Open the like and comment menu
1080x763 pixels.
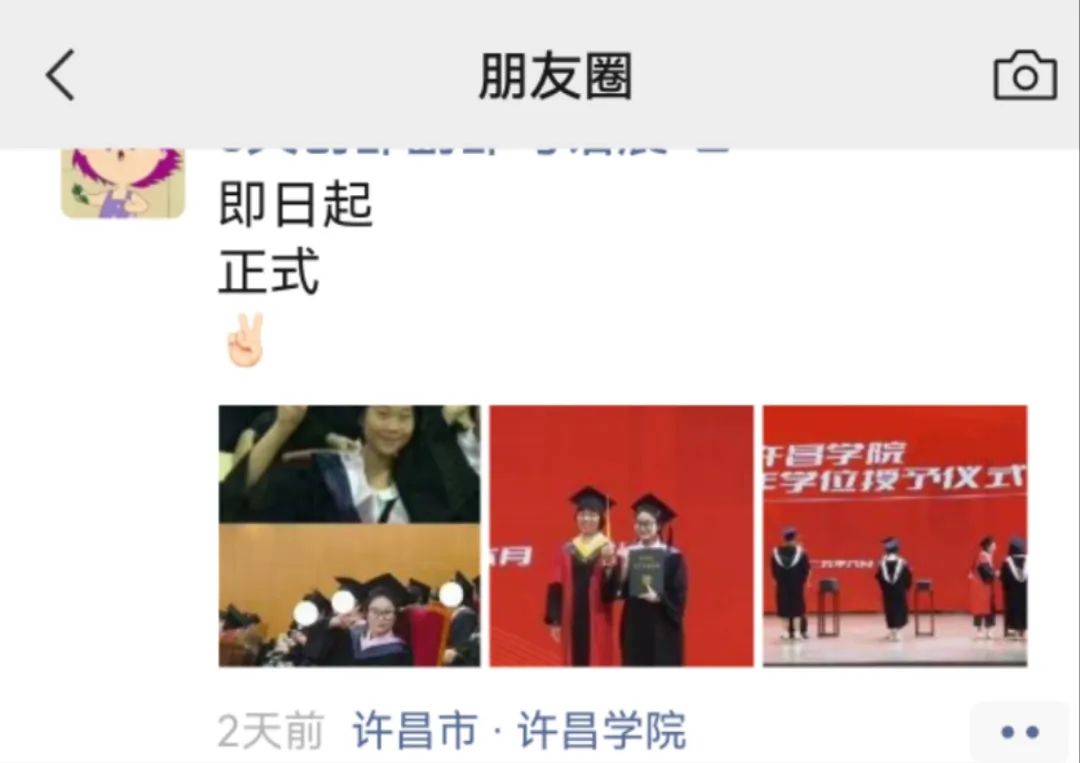click(1019, 732)
